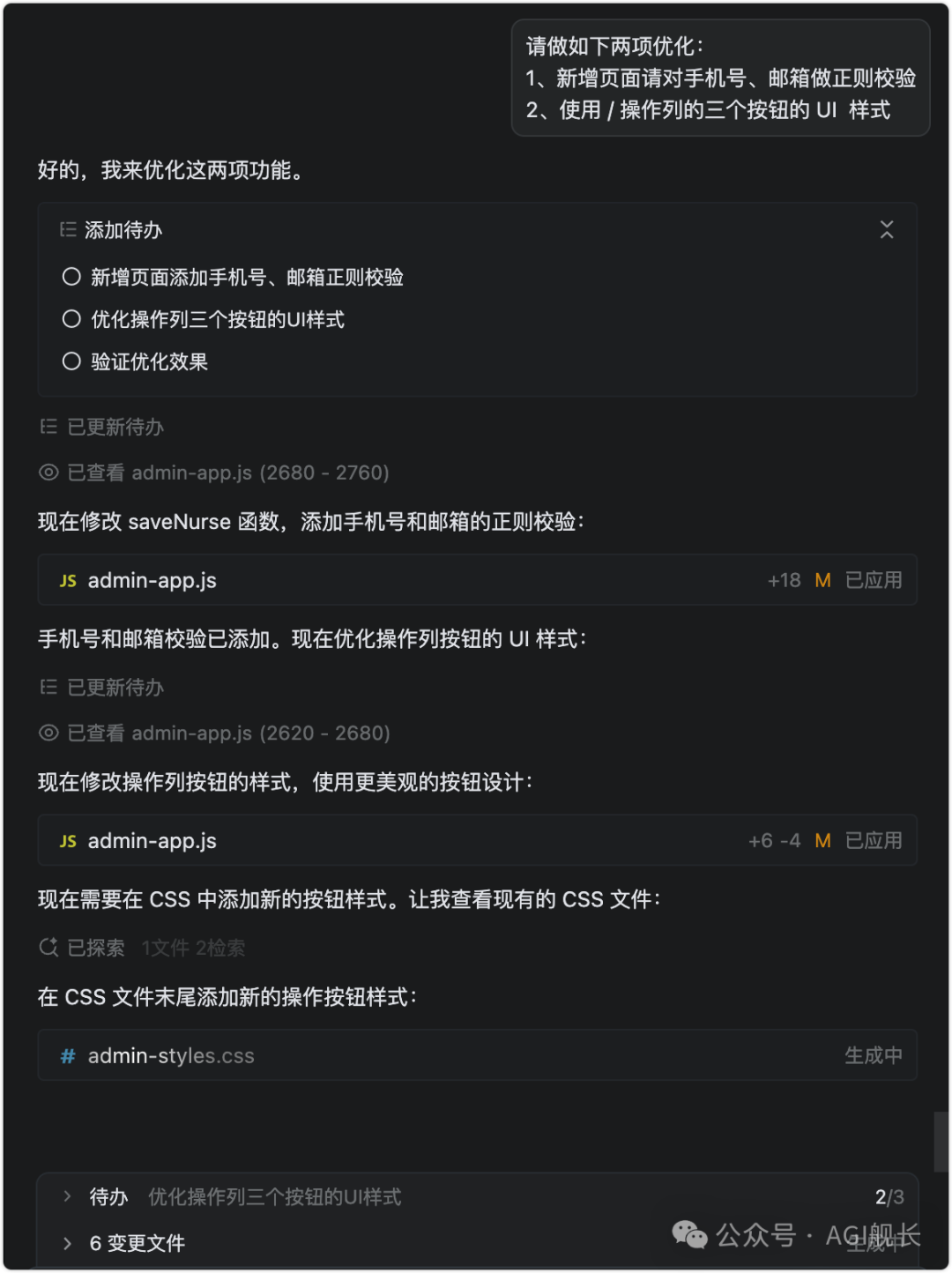Image resolution: width=952 pixels, height=1273 pixels.
Task: Click the eye icon beside 已查看 admin-app.js (2620 - 2680)
Action: coord(49,733)
